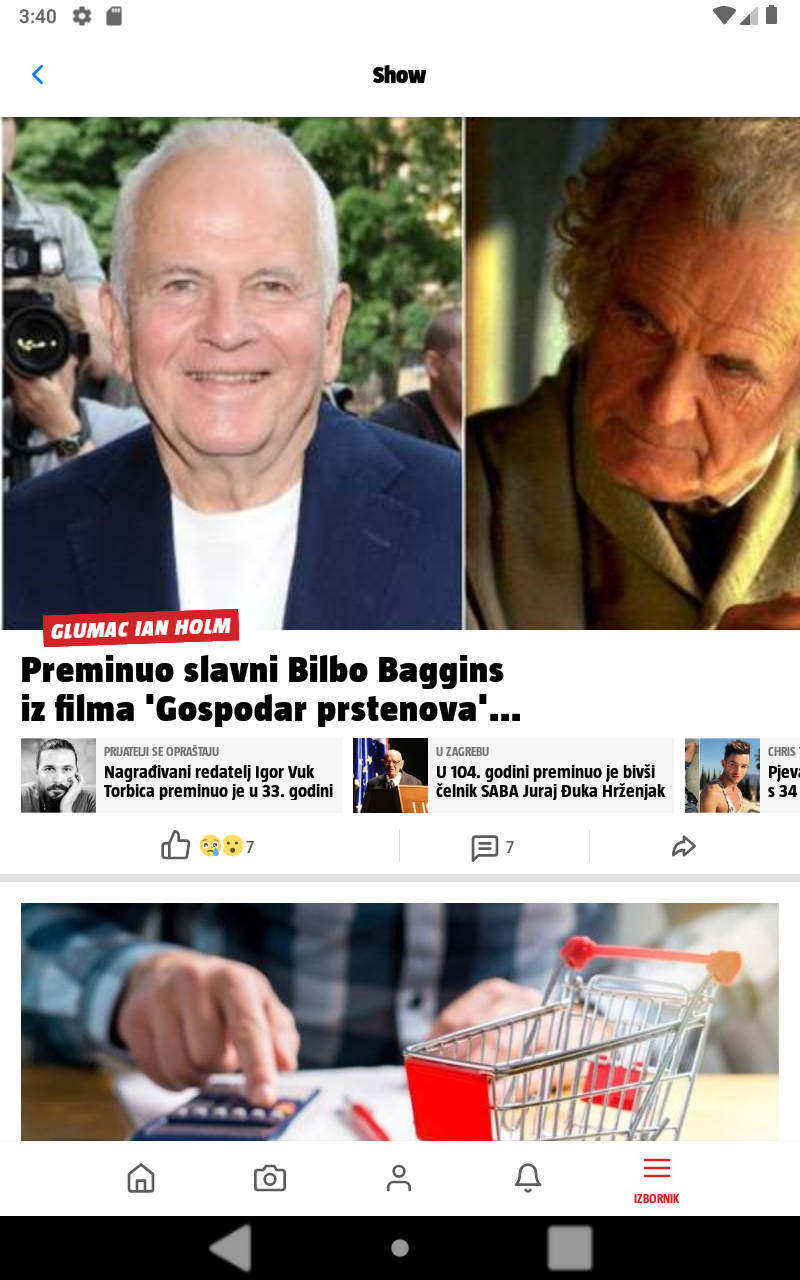This screenshot has height=1280, width=800.
Task: Go to the home tab
Action: click(141, 1178)
